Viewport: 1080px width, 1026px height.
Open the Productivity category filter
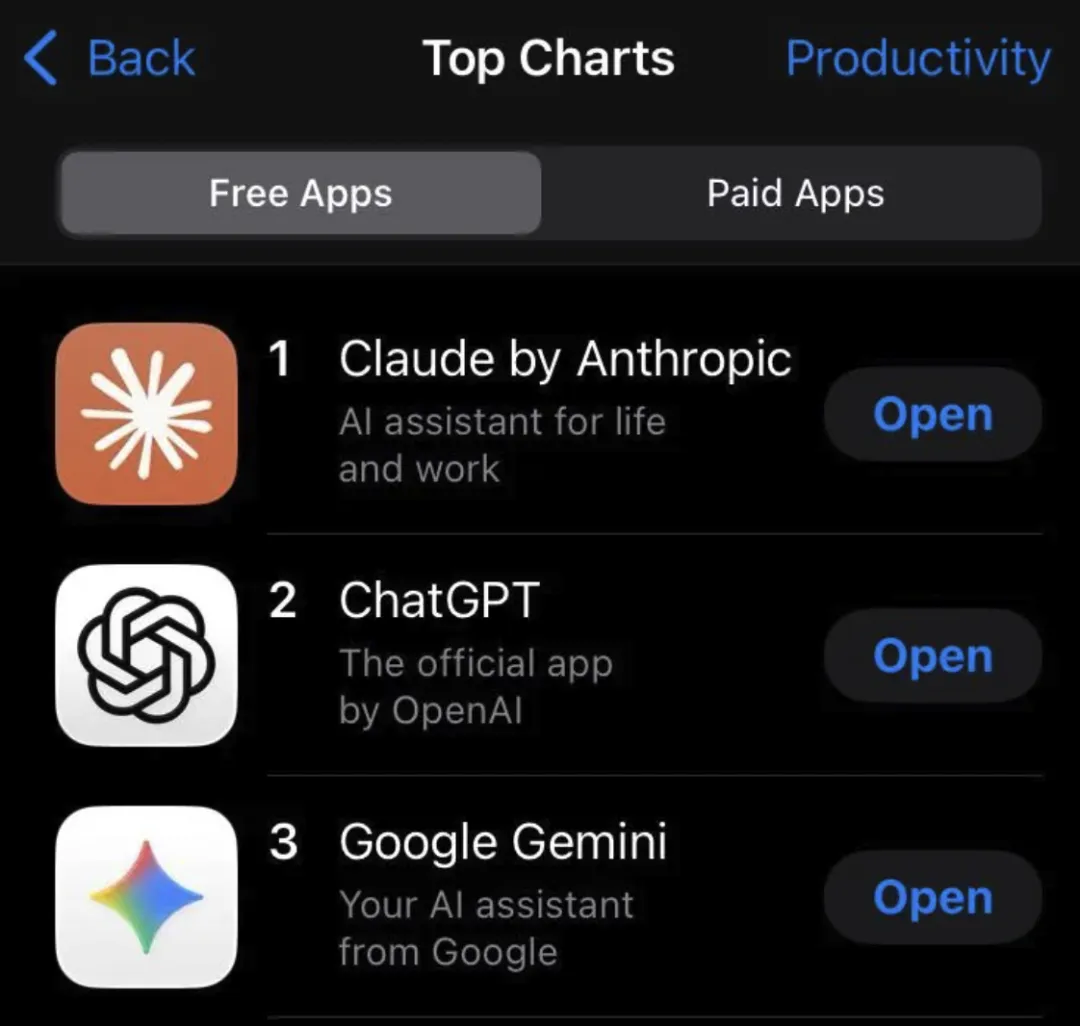click(x=917, y=58)
